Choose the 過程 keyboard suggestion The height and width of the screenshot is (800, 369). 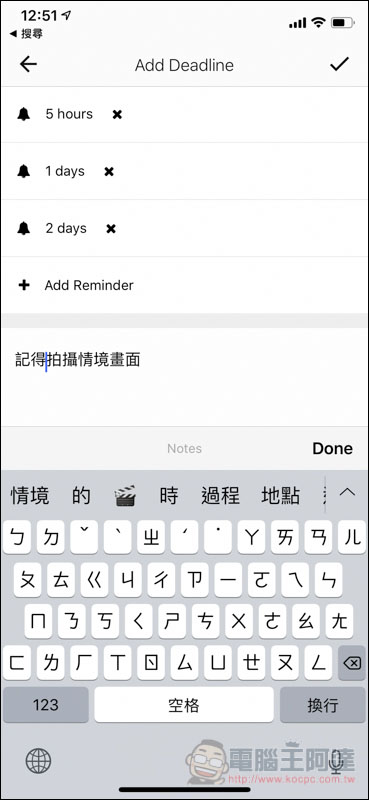pyautogui.click(x=220, y=495)
